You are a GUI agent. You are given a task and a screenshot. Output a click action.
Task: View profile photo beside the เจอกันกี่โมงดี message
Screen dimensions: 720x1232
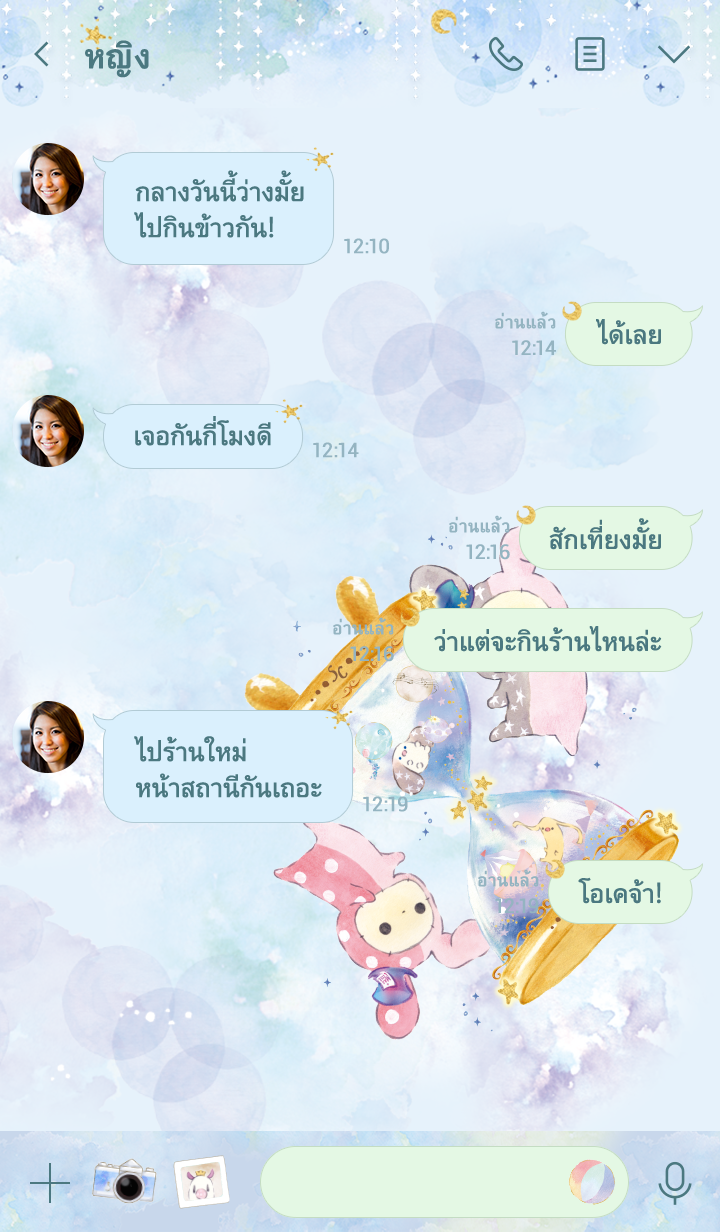49,431
